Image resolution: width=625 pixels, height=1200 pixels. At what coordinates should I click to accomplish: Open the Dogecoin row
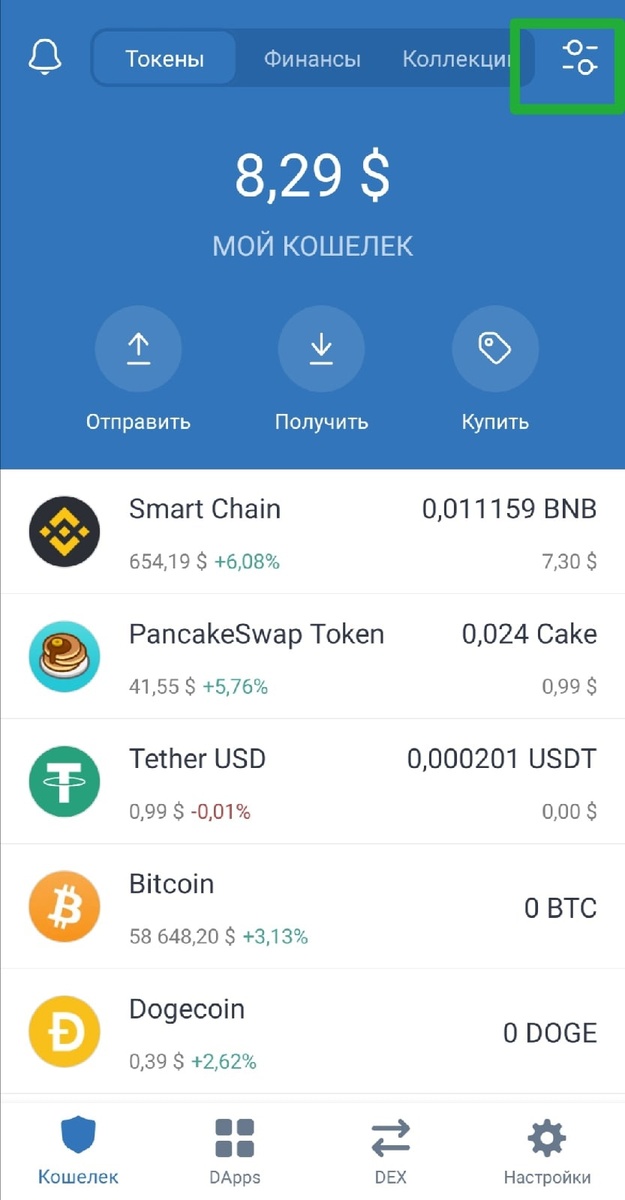click(x=312, y=1032)
